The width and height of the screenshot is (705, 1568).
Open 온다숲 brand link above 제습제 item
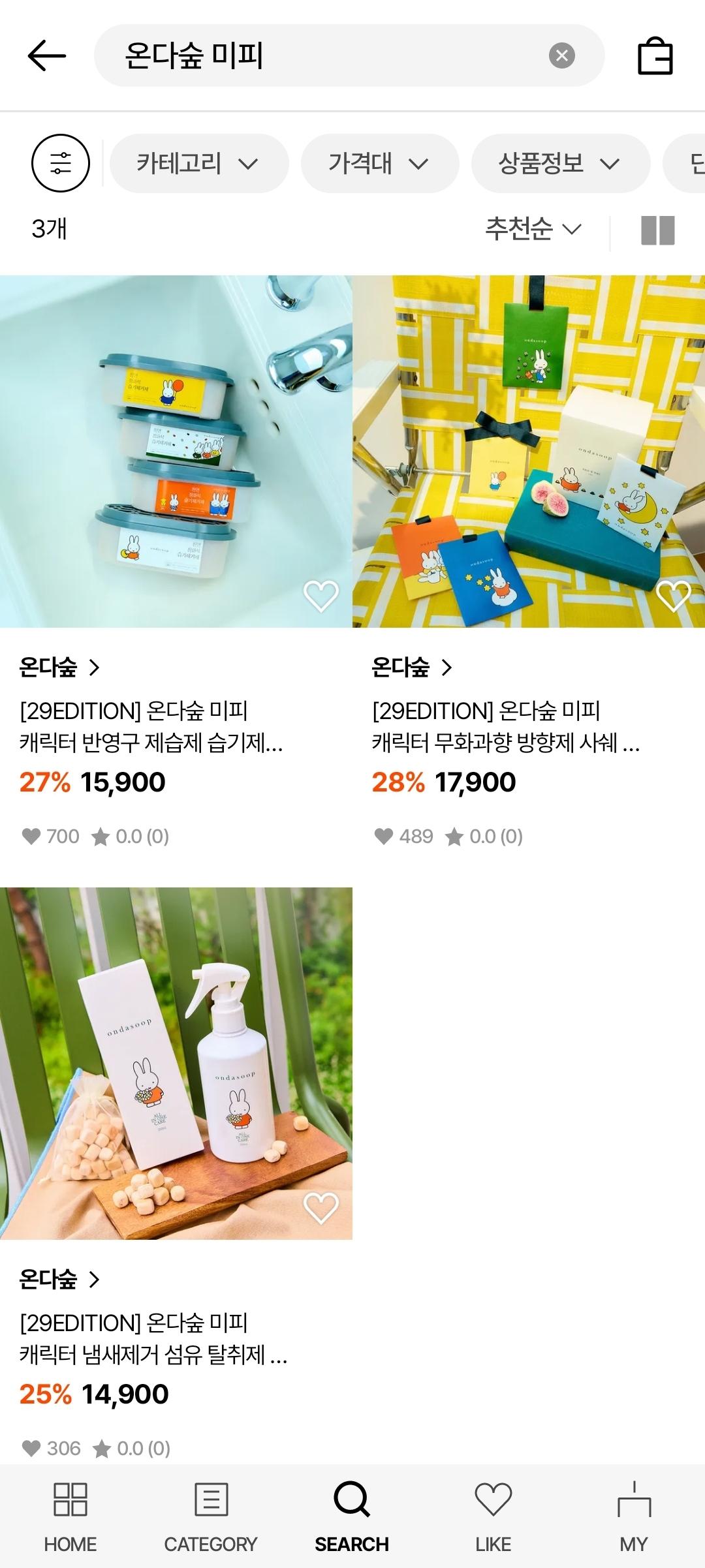pos(59,668)
